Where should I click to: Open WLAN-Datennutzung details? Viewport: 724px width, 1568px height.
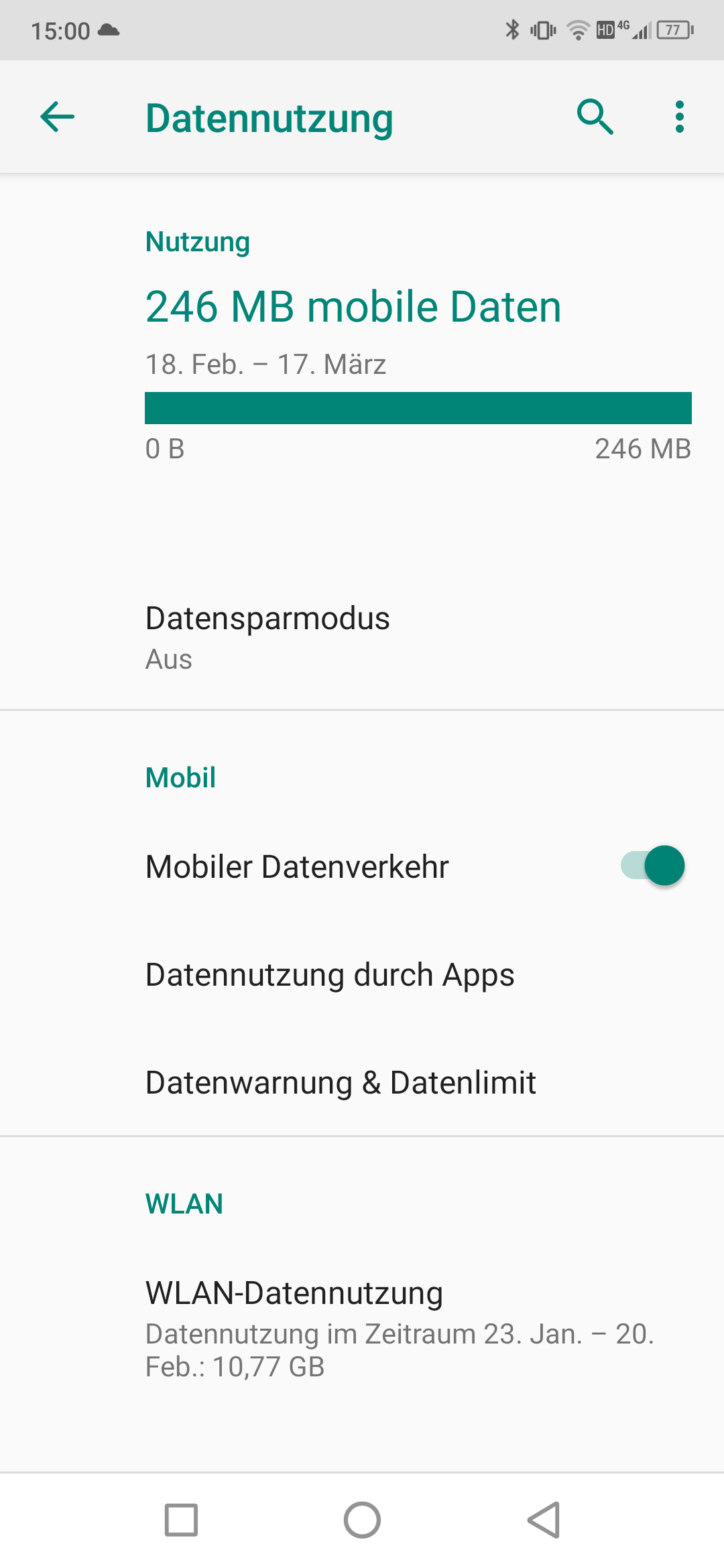pos(362,1328)
